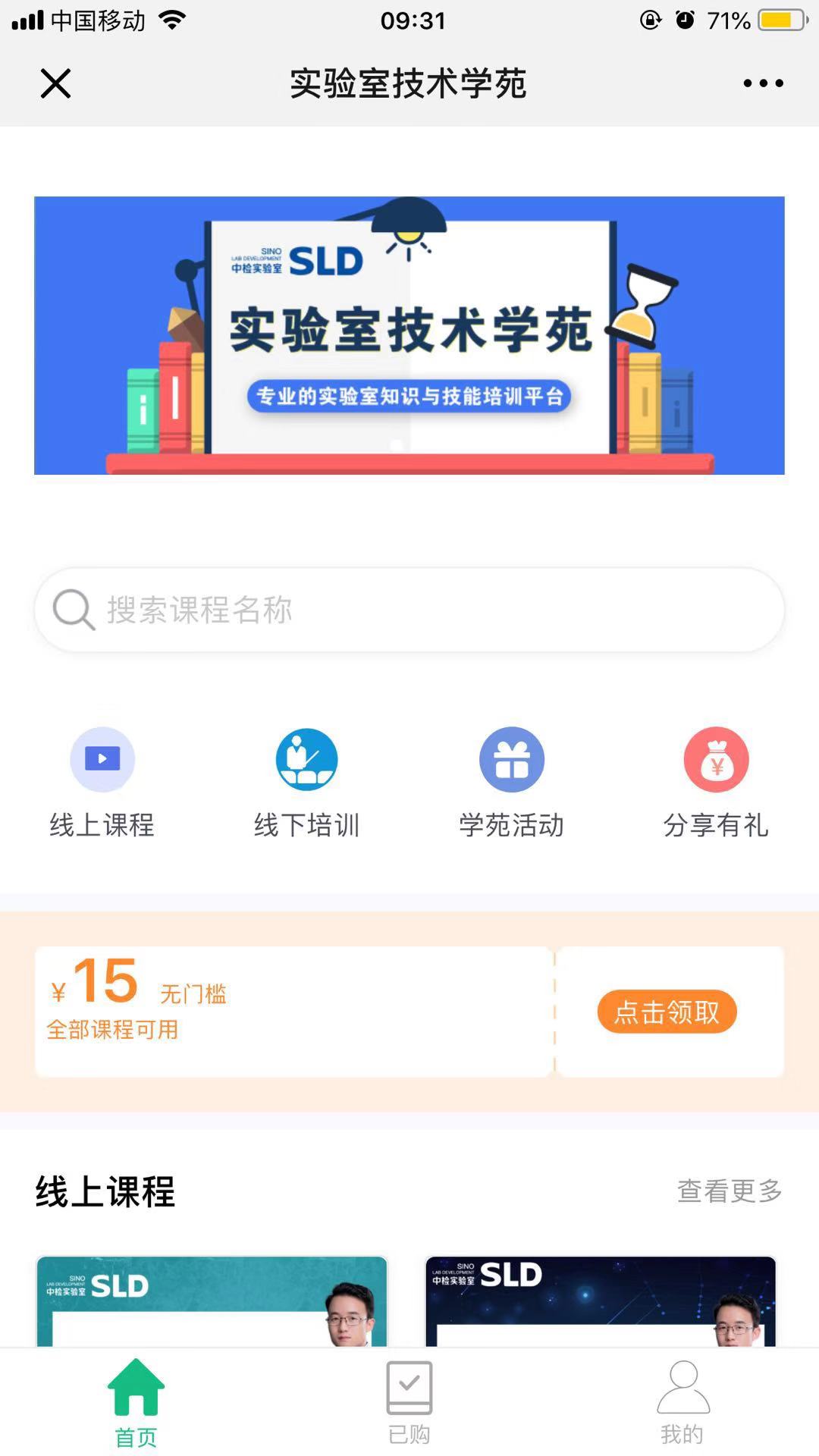The height and width of the screenshot is (1456, 819).
Task: Open 分享有礼 category
Action: [x=716, y=783]
